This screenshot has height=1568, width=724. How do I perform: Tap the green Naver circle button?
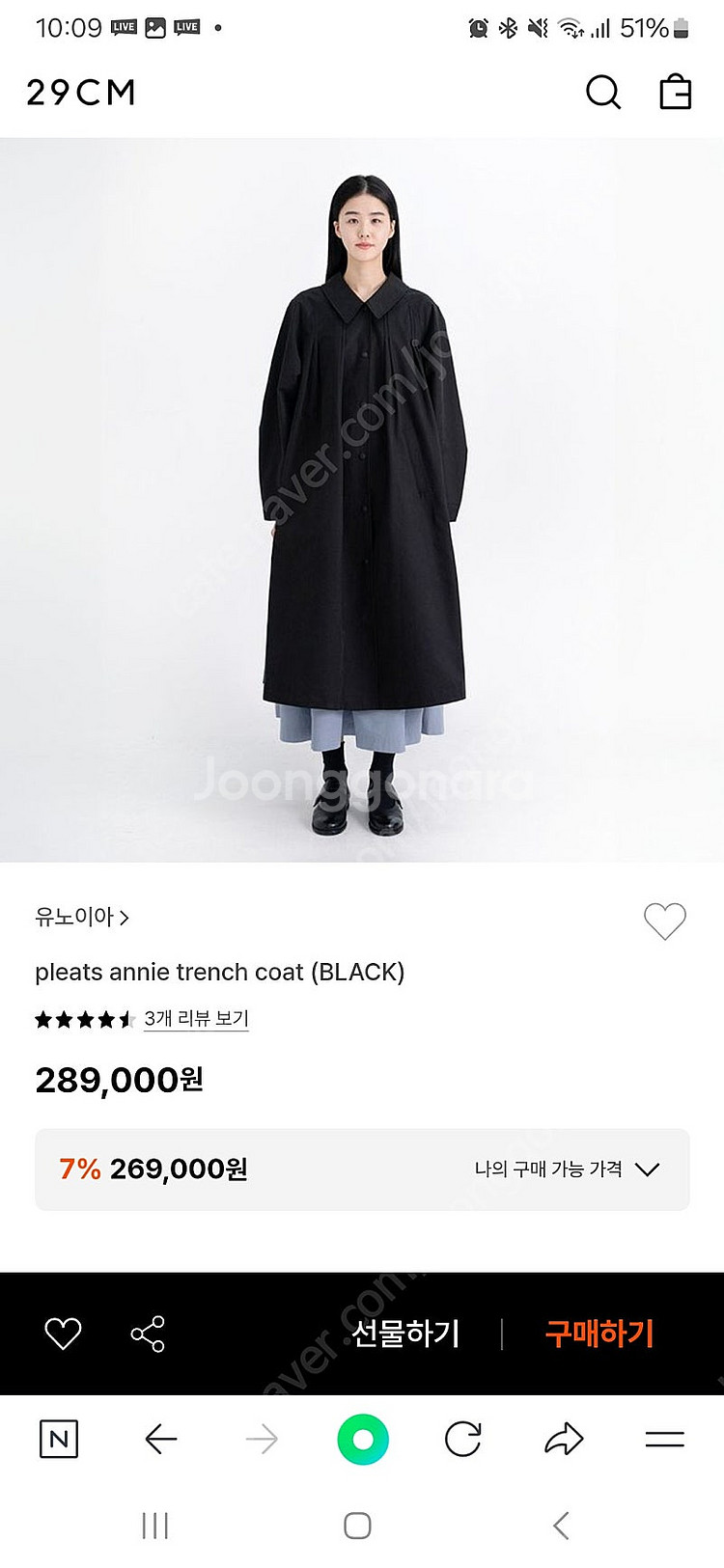(x=363, y=1440)
